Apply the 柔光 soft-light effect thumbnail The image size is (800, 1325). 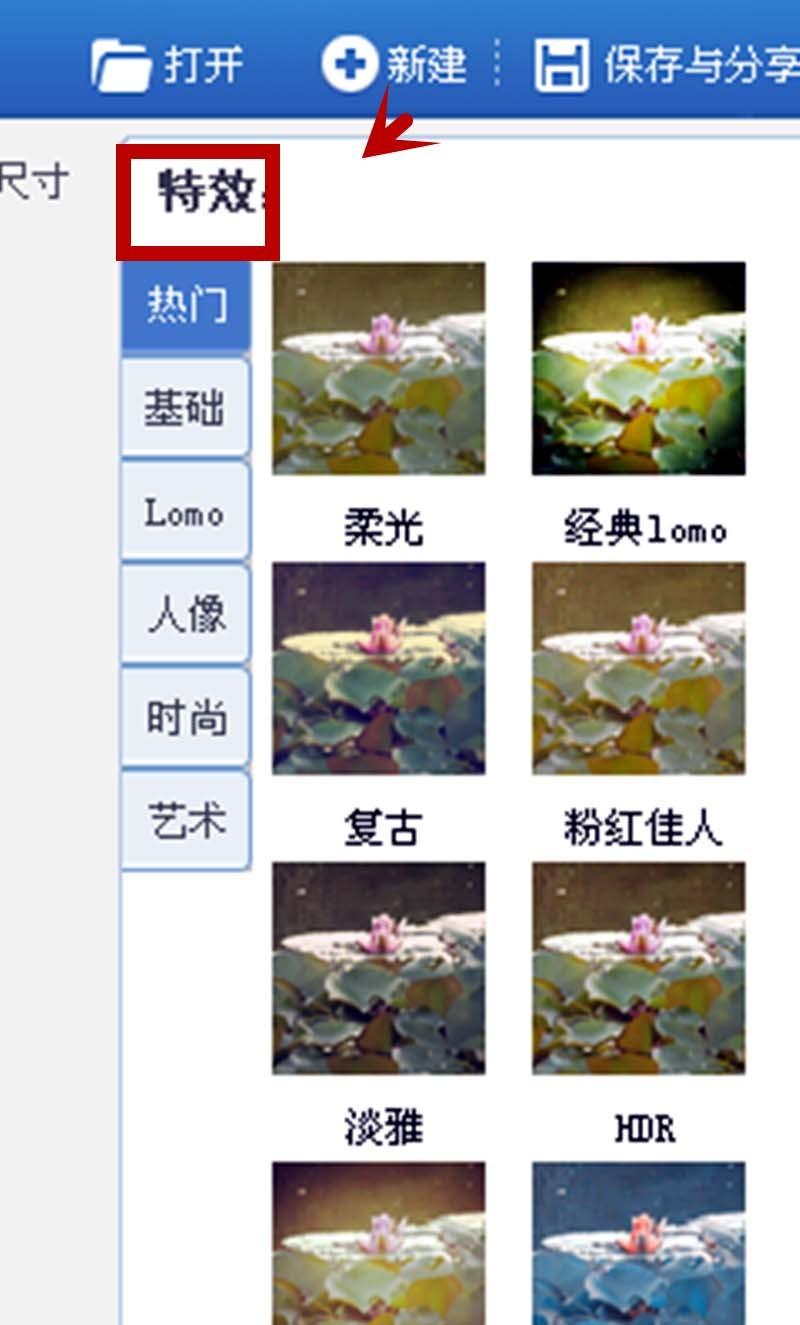pyautogui.click(x=379, y=370)
